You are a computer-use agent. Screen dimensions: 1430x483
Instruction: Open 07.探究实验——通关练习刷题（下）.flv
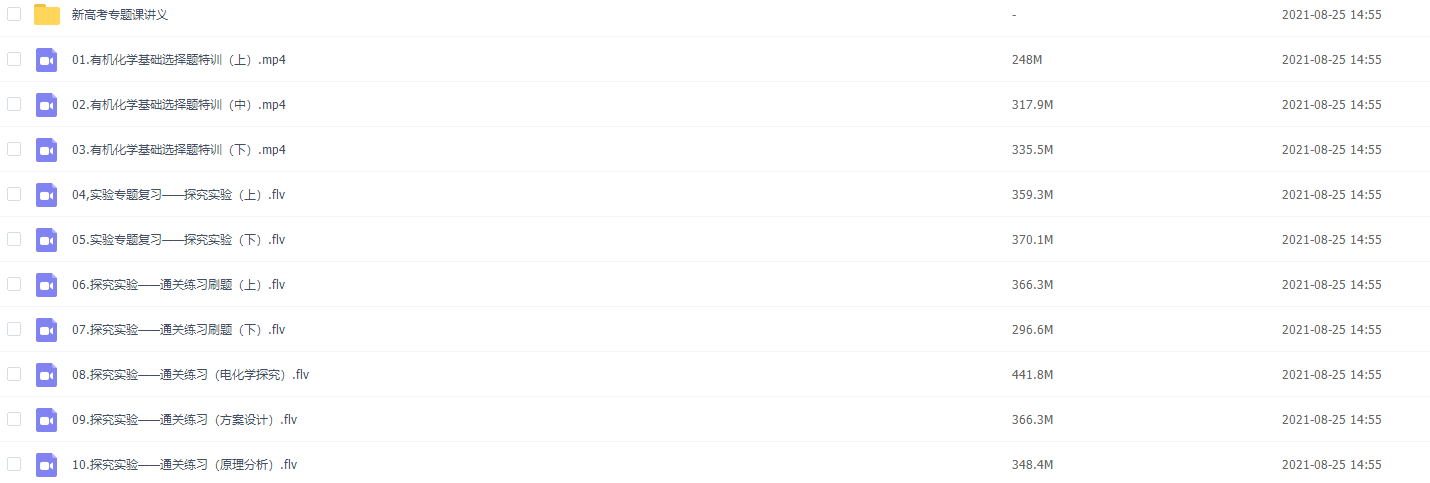click(178, 330)
